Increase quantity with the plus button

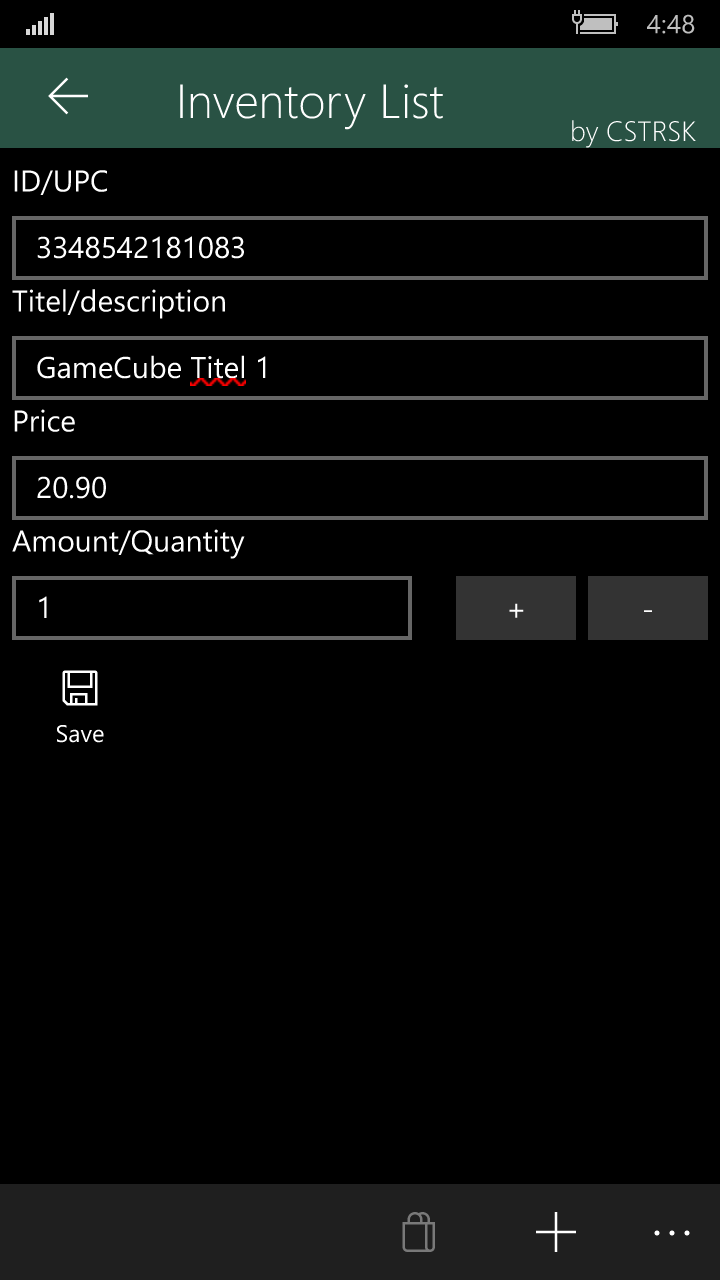click(x=516, y=608)
